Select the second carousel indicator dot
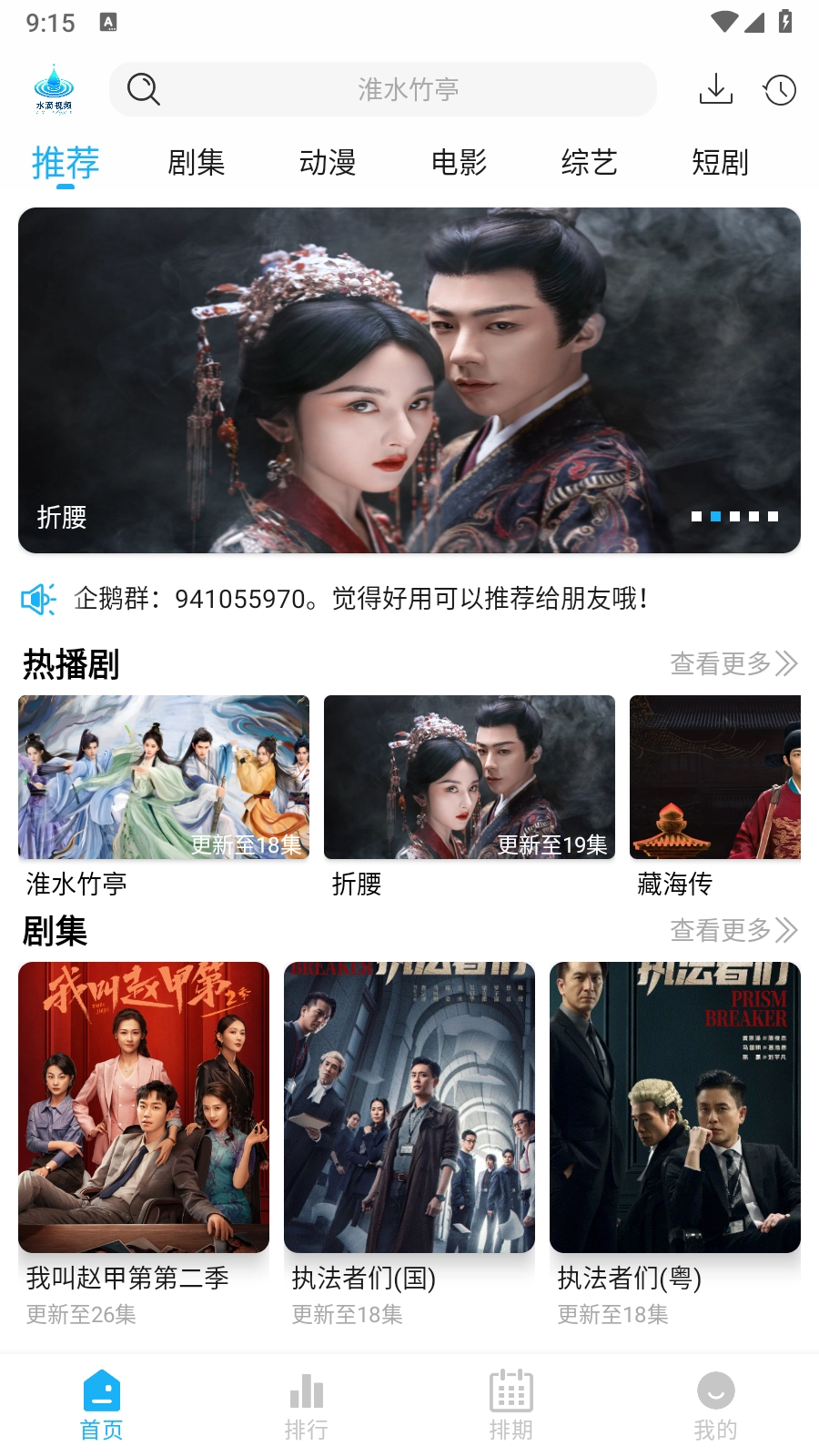The height and width of the screenshot is (1456, 819). coord(715,516)
